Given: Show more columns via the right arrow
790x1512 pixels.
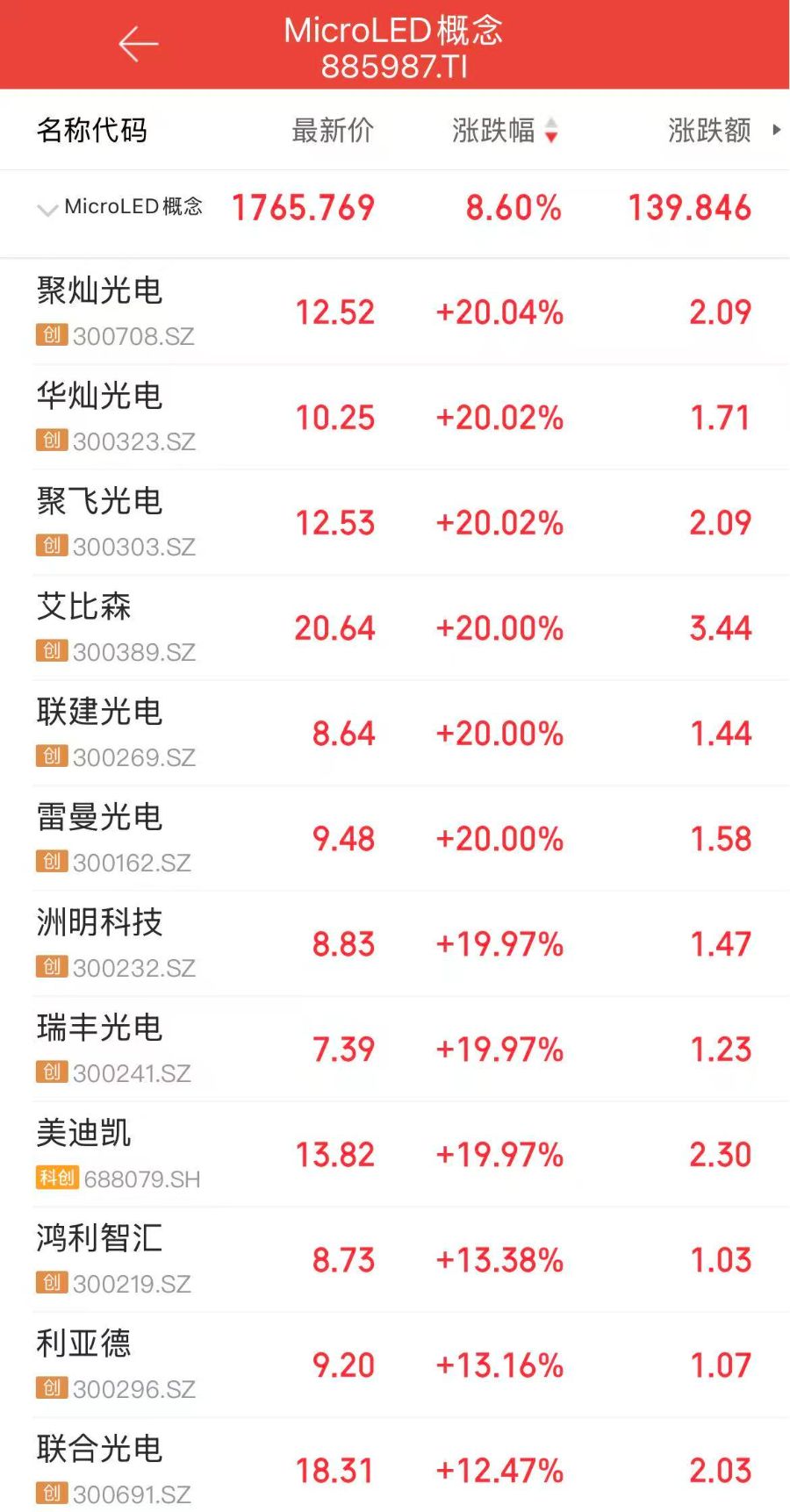Looking at the screenshot, I should pyautogui.click(x=777, y=130).
